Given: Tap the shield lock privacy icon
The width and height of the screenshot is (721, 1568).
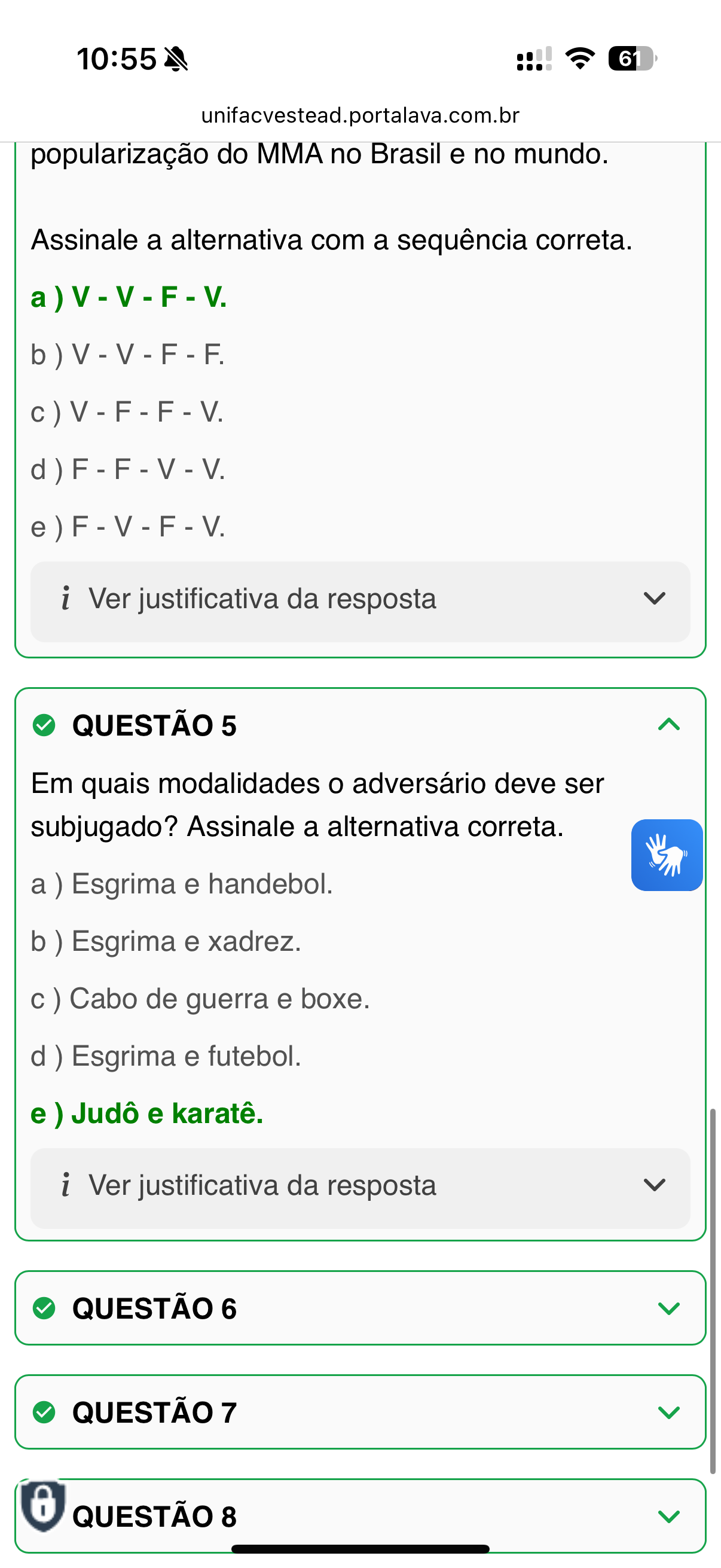Looking at the screenshot, I should click(42, 1505).
